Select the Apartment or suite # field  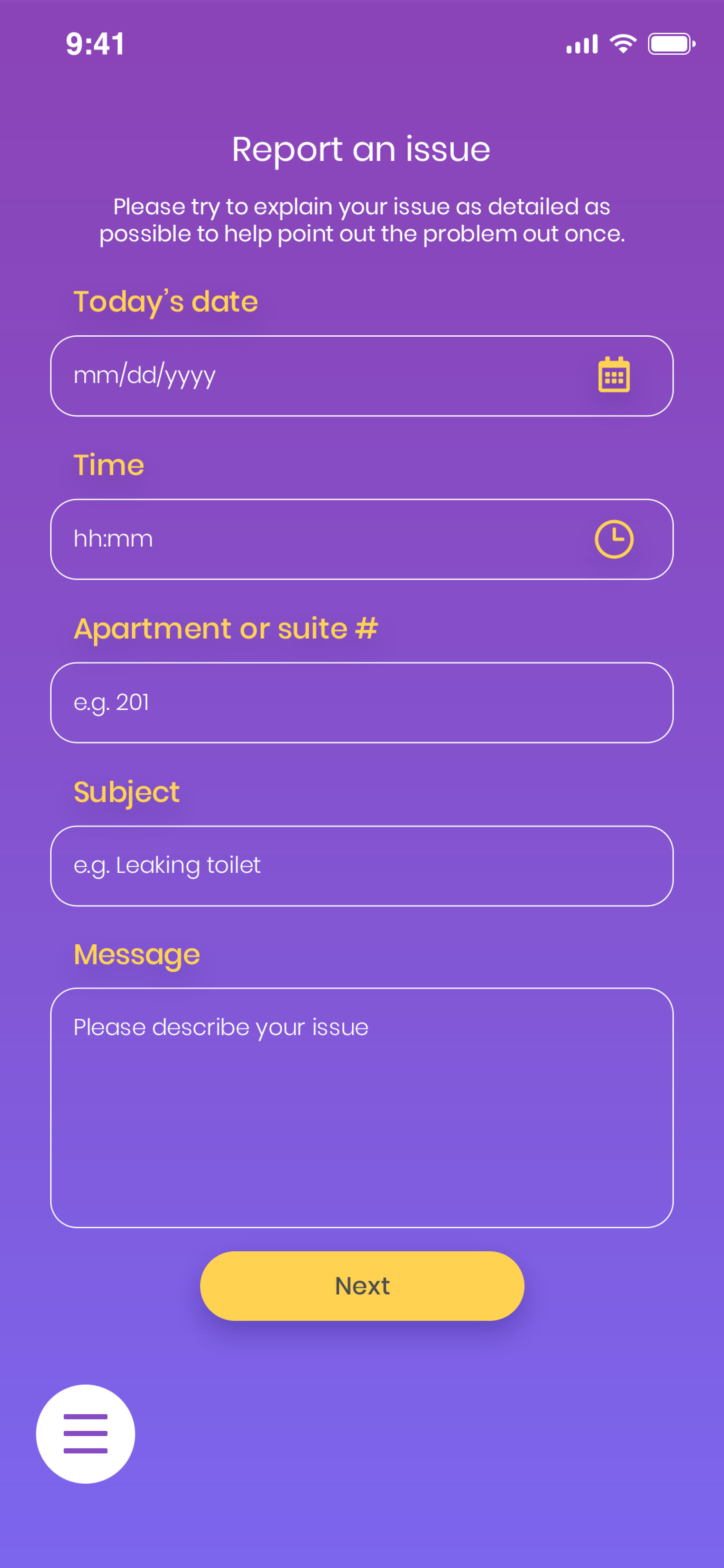361,703
